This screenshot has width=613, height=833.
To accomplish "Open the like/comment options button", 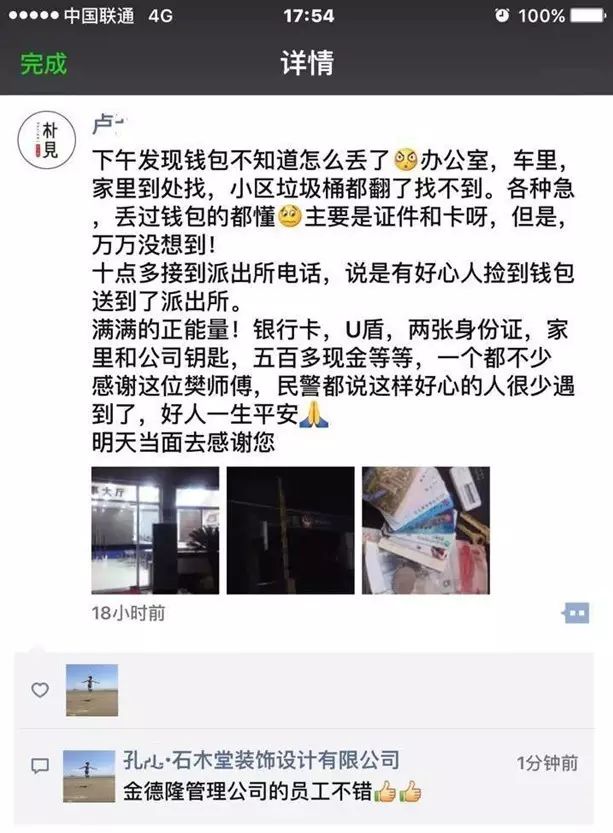I will pyautogui.click(x=576, y=613).
